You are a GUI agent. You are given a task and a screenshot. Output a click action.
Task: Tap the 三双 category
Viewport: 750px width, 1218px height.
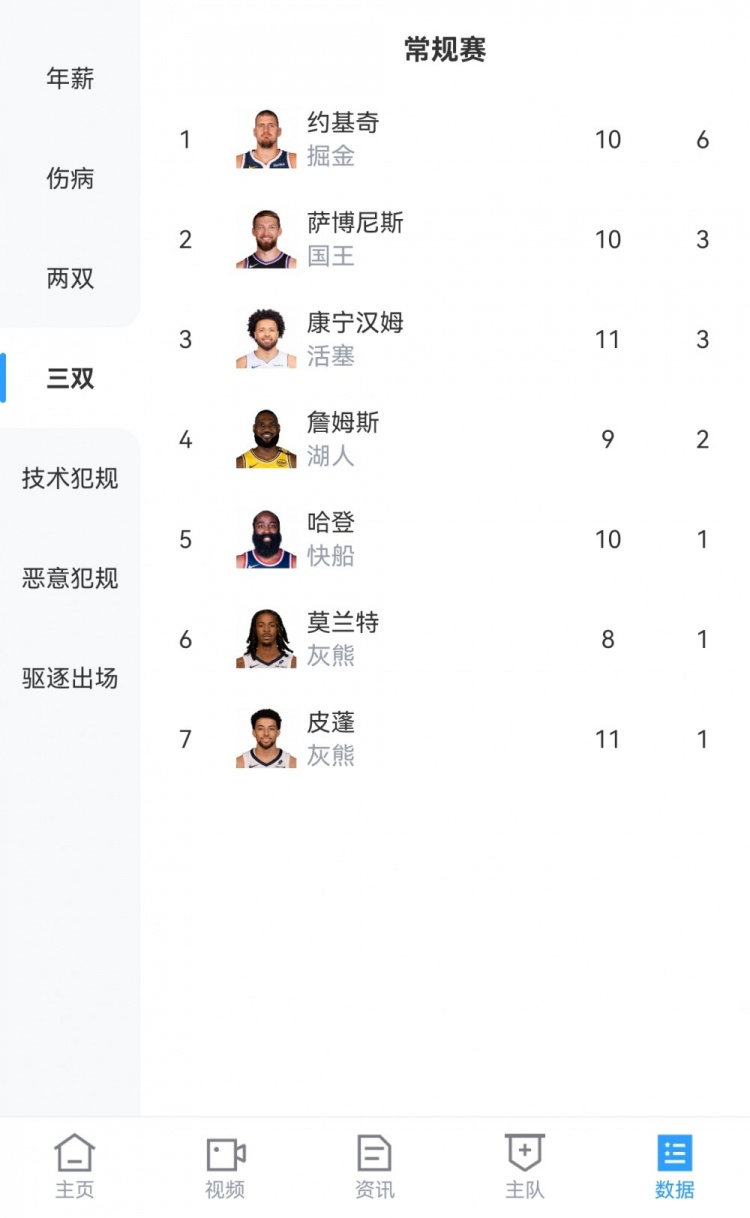pos(70,378)
